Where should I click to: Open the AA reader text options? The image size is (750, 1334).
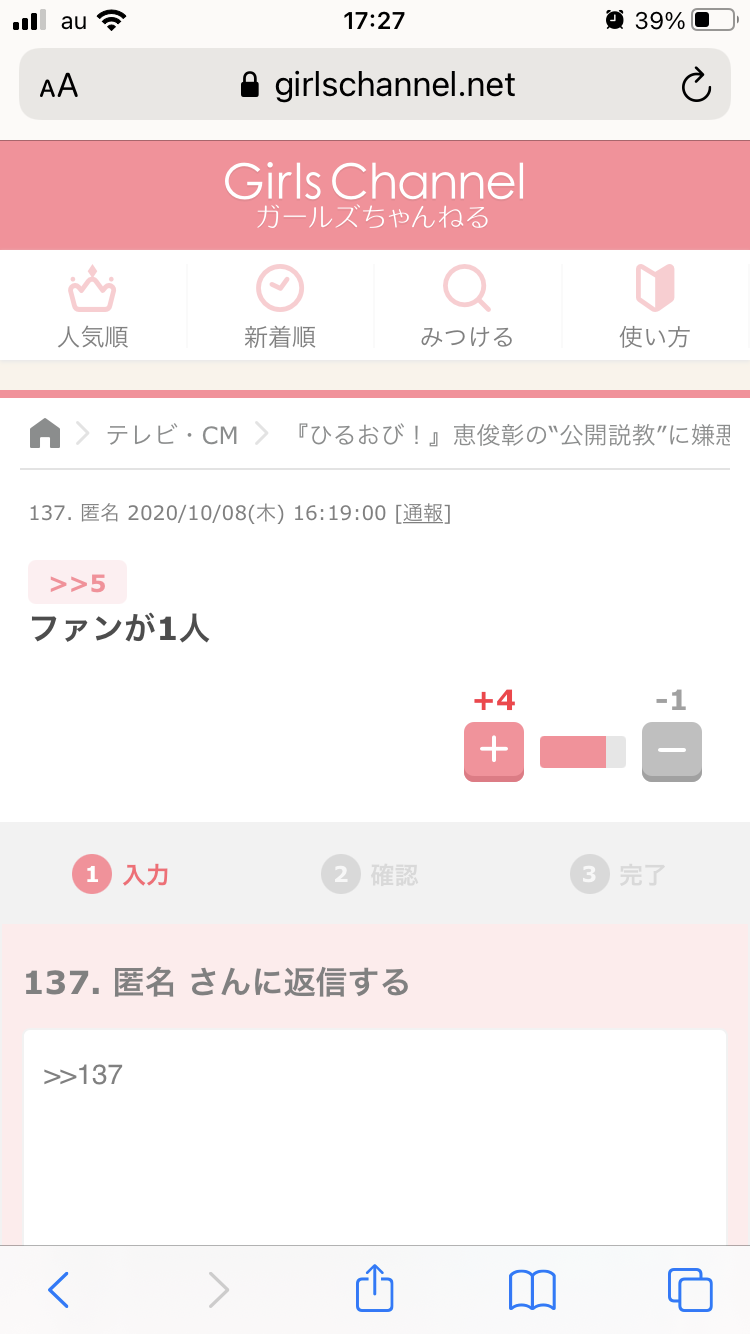59,86
